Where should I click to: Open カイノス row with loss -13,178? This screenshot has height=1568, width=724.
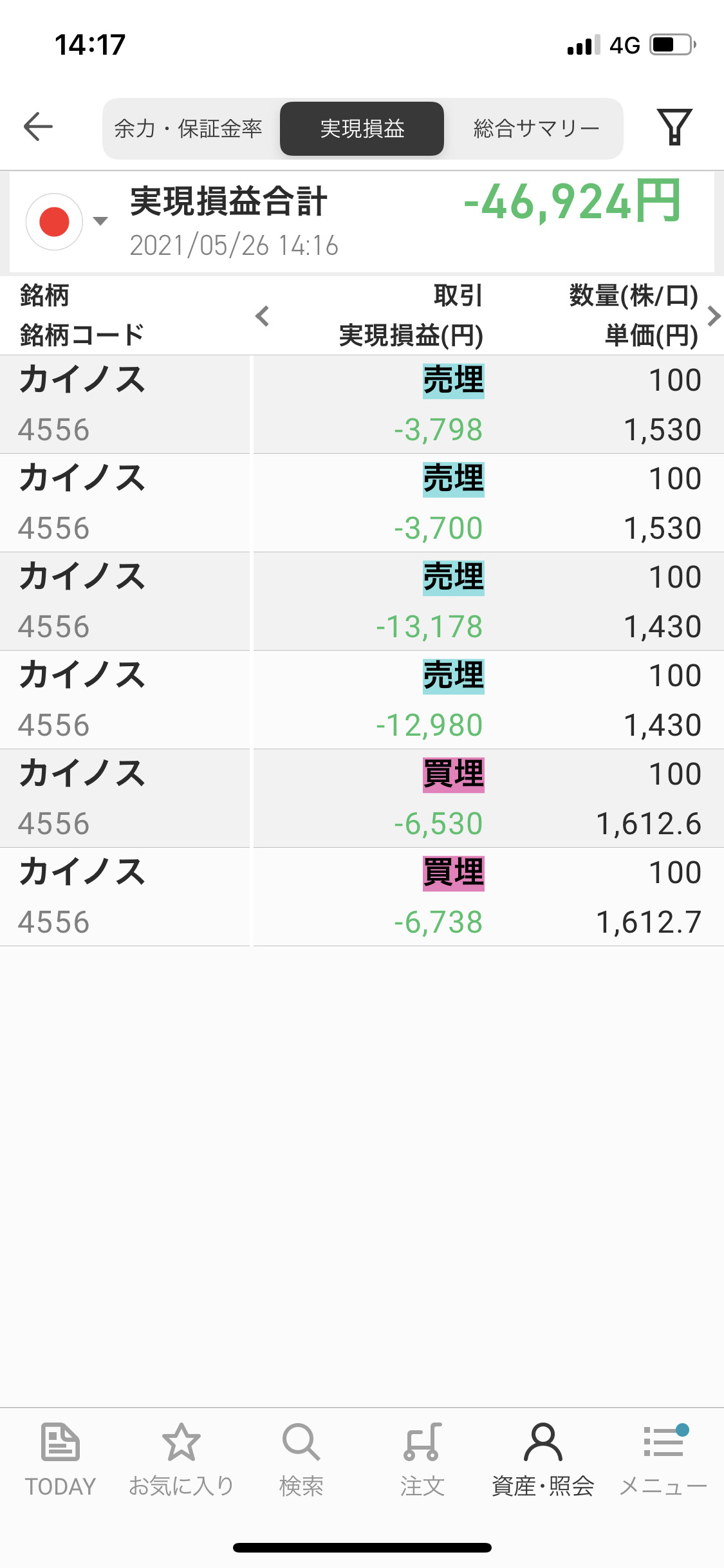pyautogui.click(x=362, y=601)
